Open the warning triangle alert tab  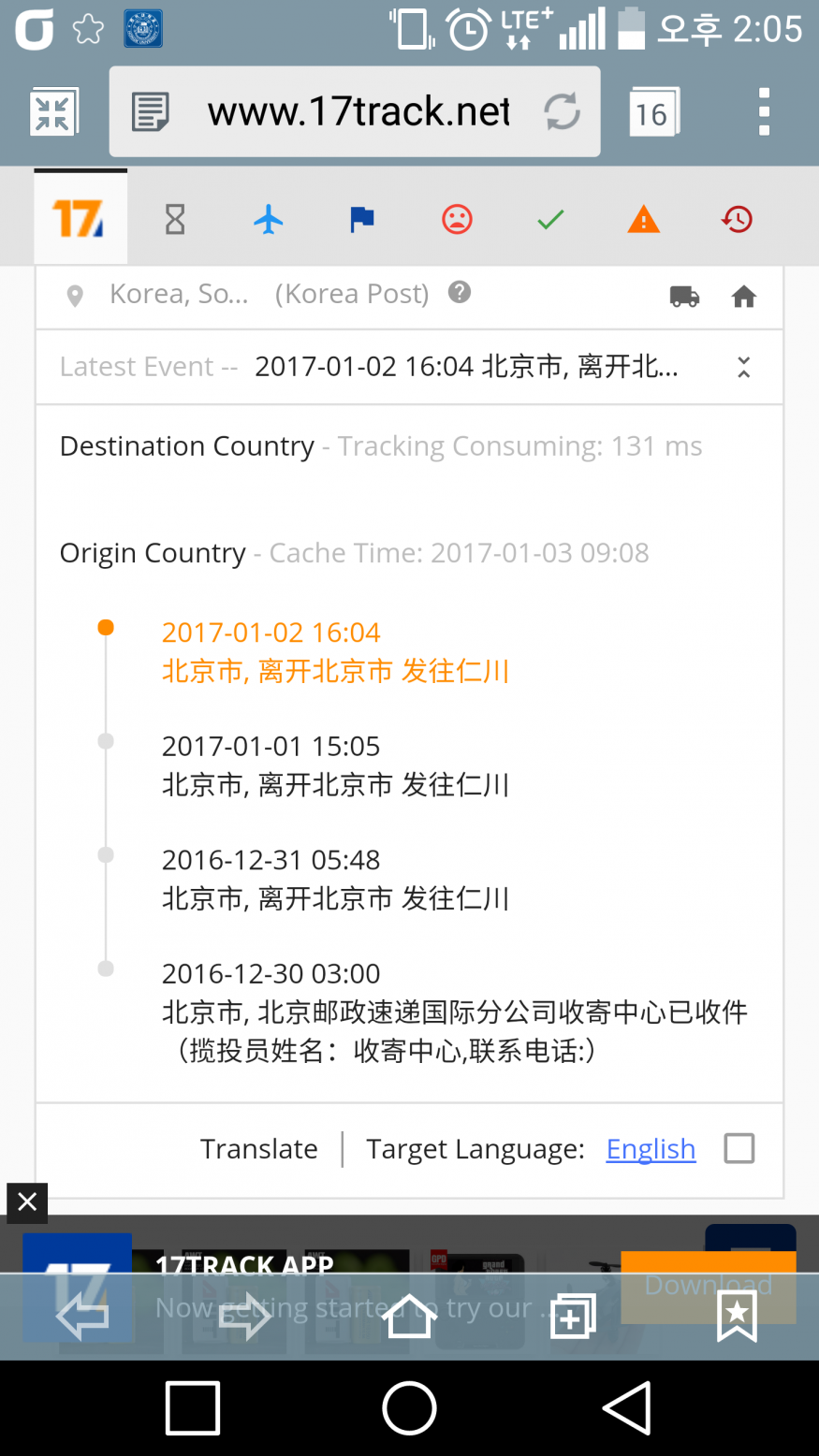643,220
